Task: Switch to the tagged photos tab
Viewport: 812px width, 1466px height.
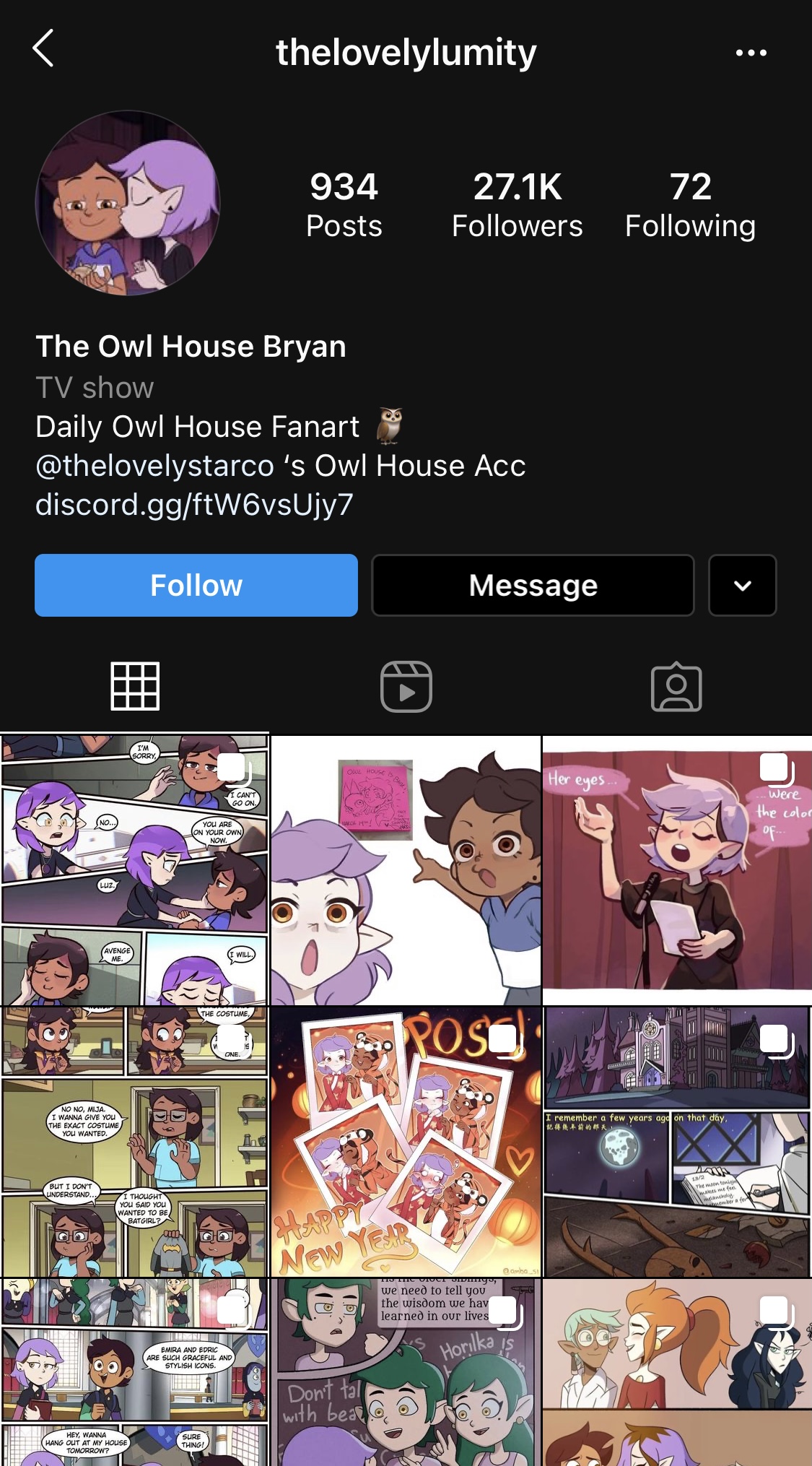Action: (676, 686)
